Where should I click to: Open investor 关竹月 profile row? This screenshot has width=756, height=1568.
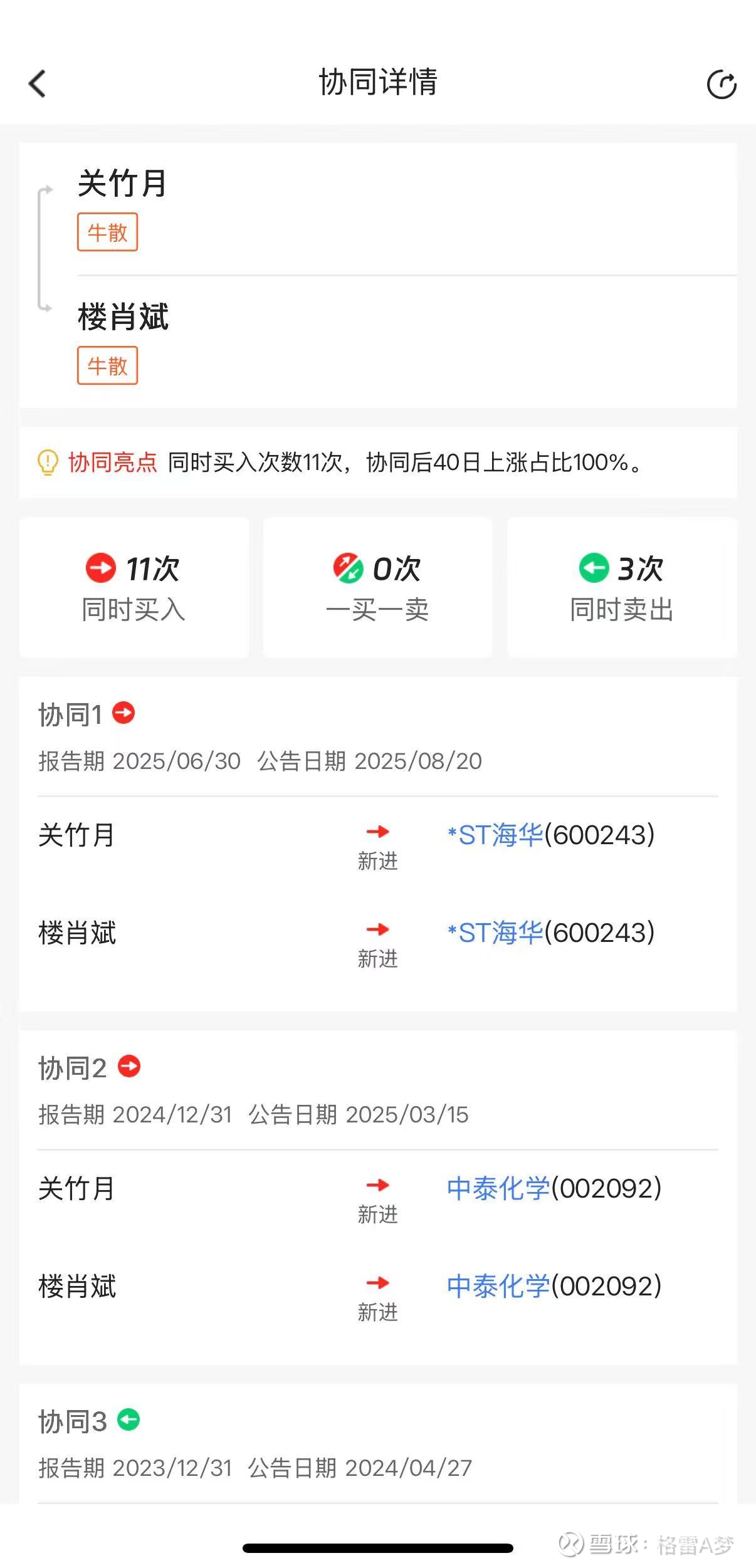[x=406, y=210]
